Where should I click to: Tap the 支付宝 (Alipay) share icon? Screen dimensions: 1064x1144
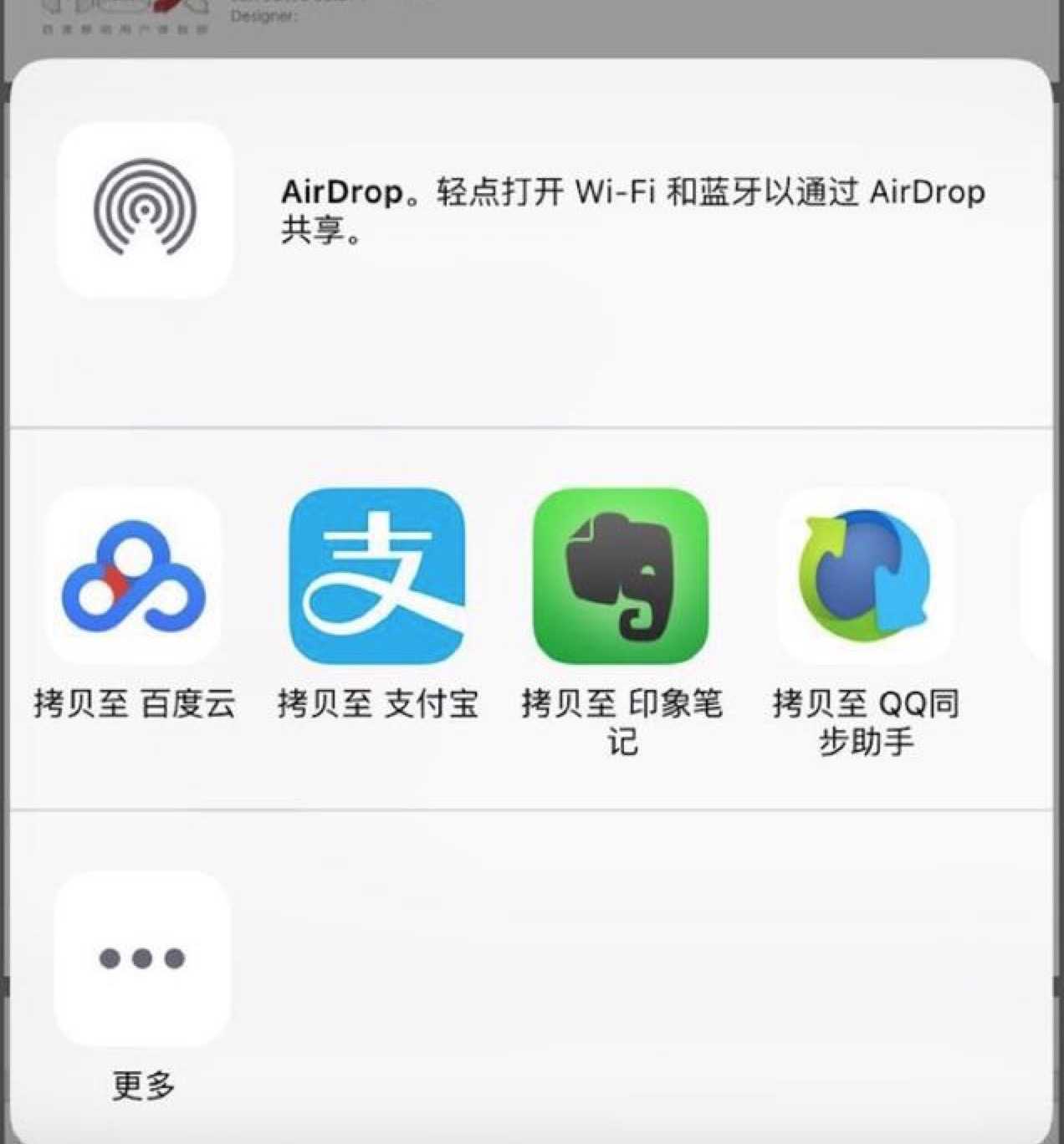pos(377,576)
